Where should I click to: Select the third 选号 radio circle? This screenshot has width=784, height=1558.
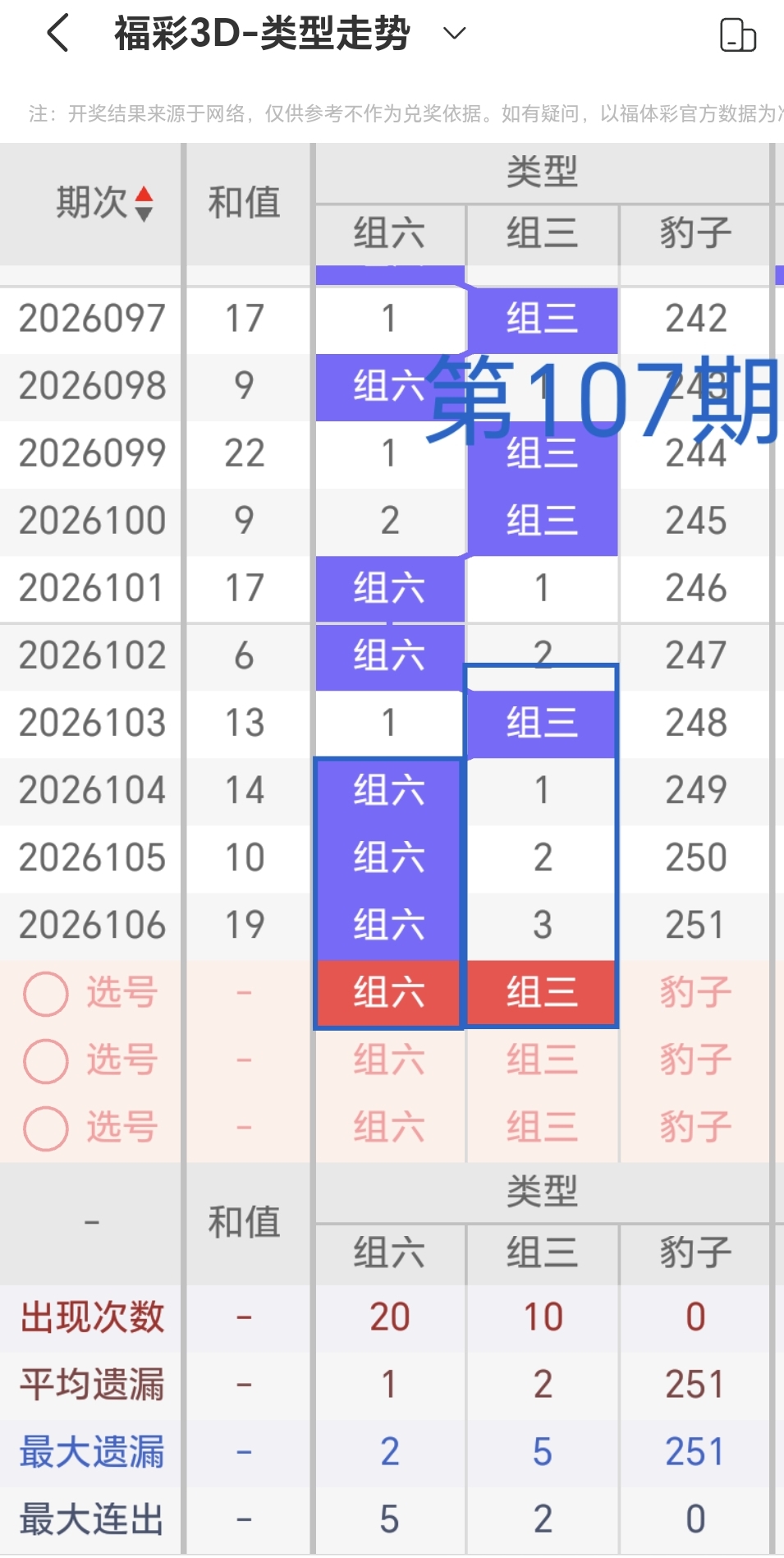point(45,1128)
